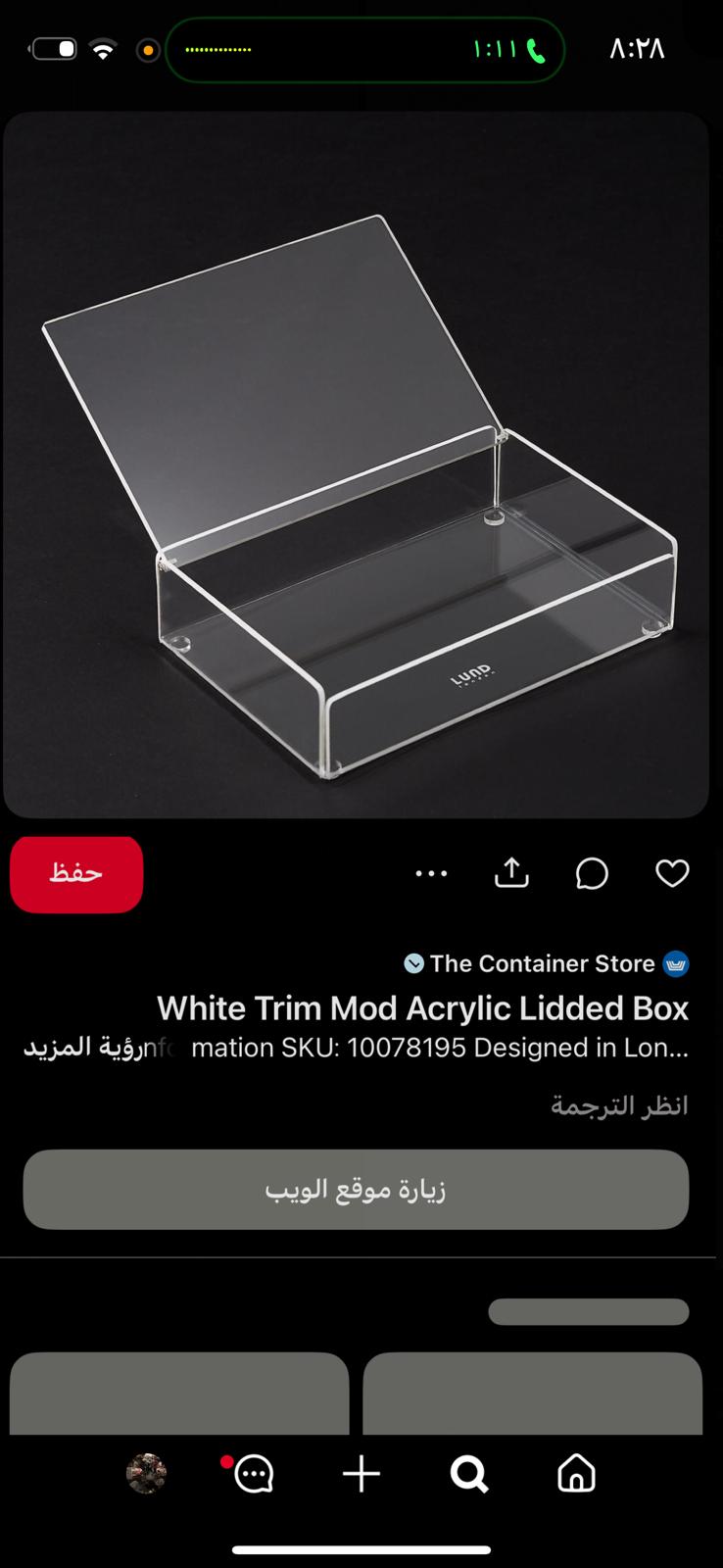Open your profile avatar tab

click(x=147, y=1473)
